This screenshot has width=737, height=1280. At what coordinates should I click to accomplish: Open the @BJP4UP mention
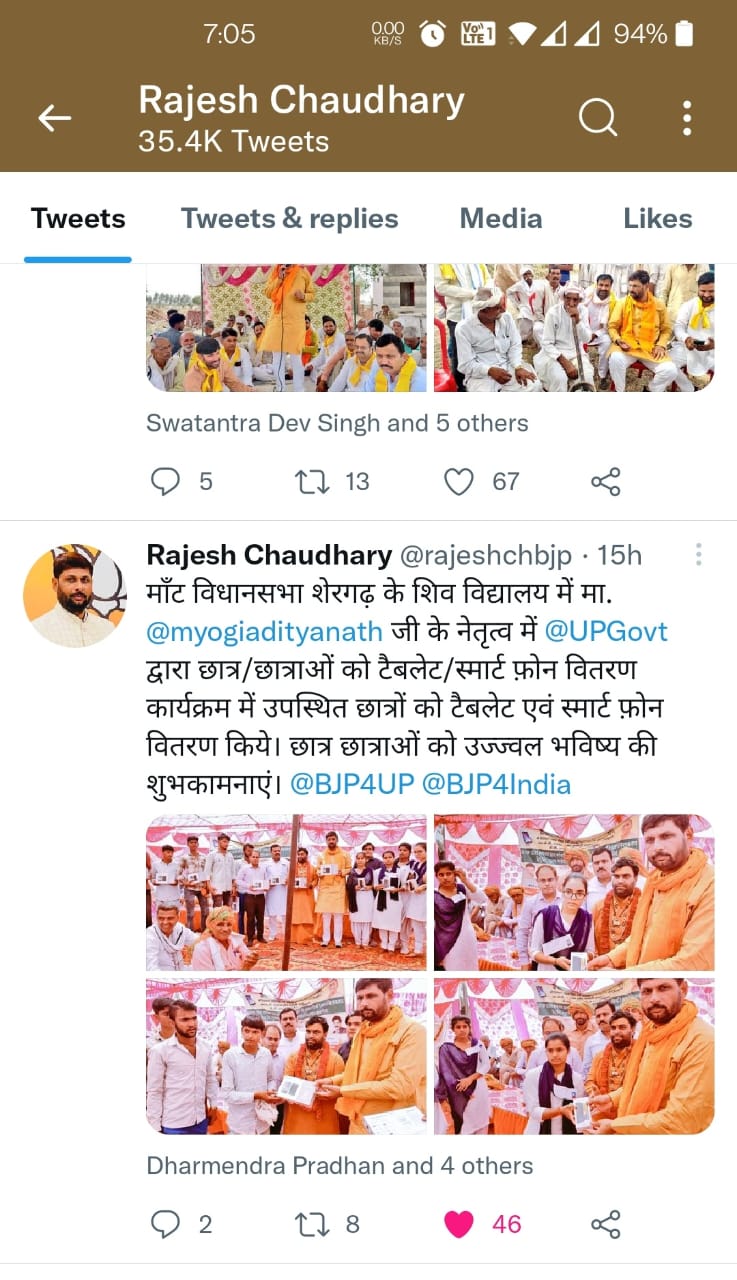click(x=351, y=785)
